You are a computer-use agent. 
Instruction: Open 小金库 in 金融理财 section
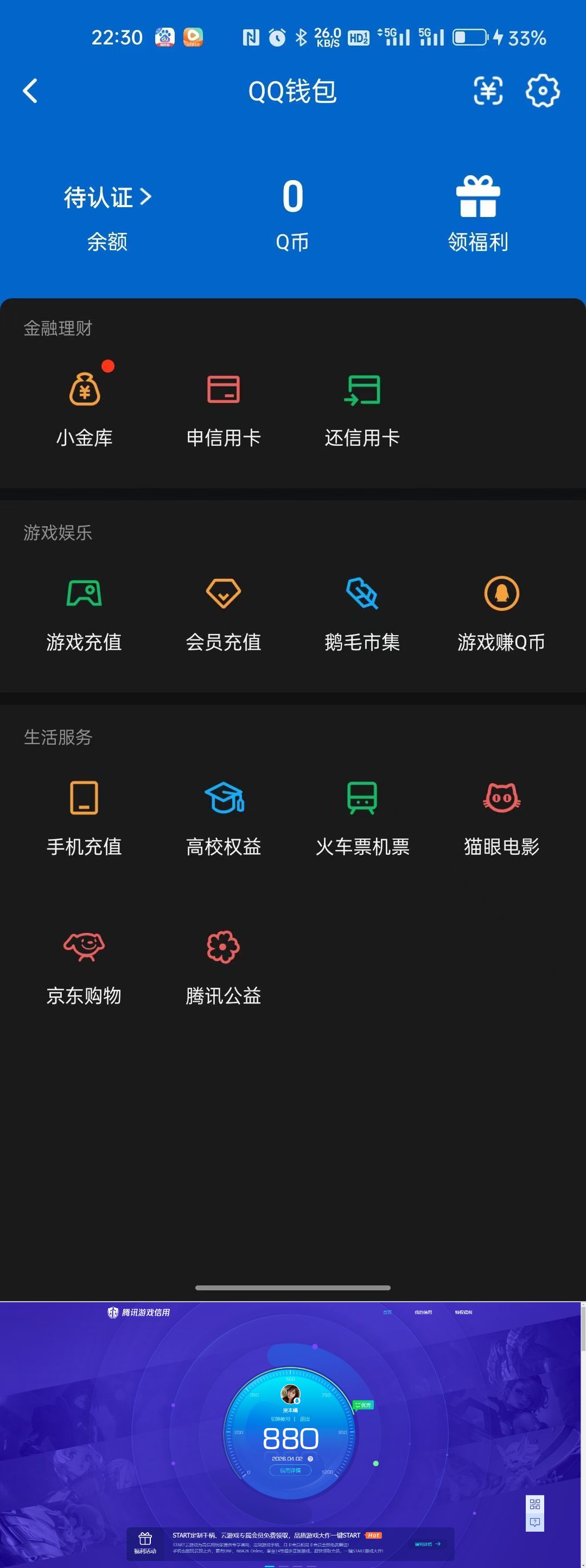coord(84,402)
